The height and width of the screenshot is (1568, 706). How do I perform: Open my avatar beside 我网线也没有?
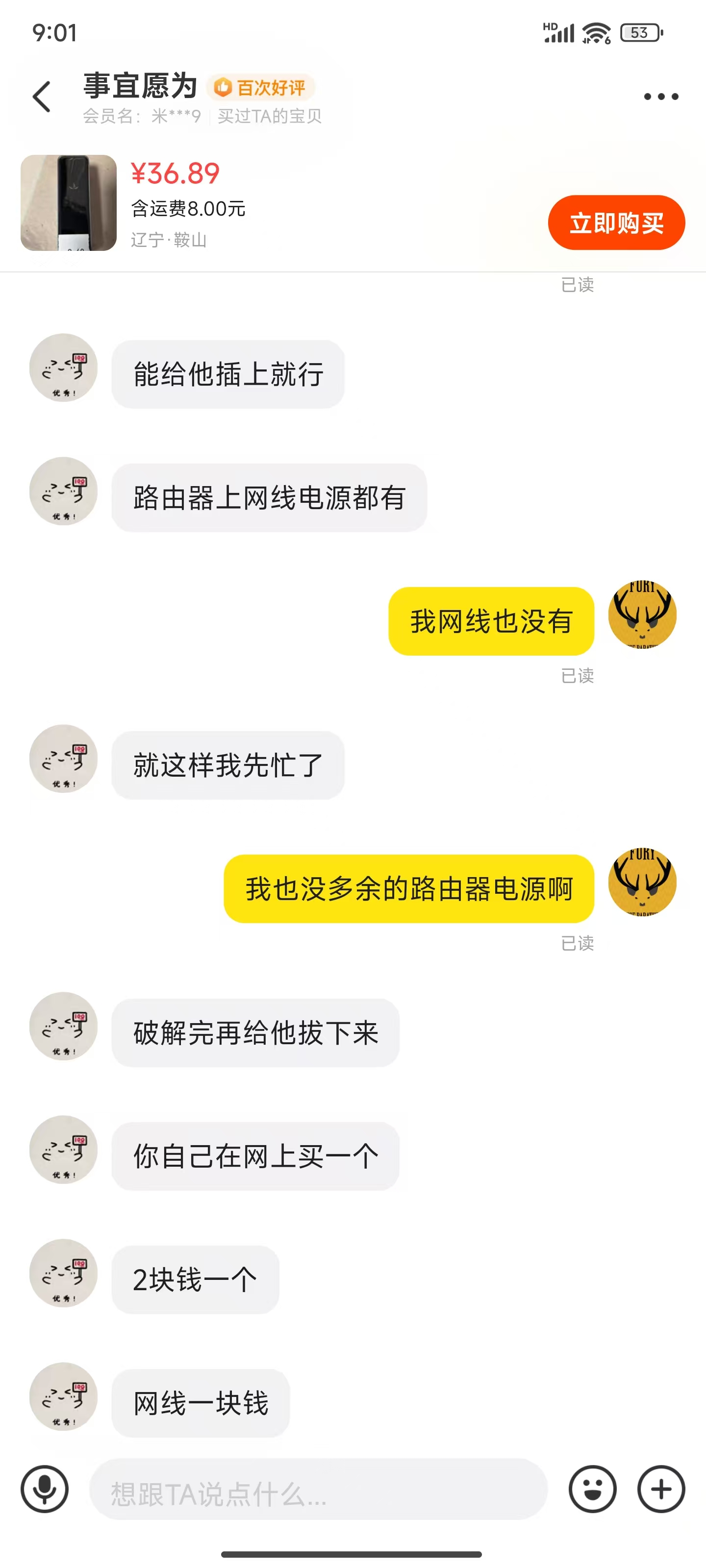tap(642, 614)
